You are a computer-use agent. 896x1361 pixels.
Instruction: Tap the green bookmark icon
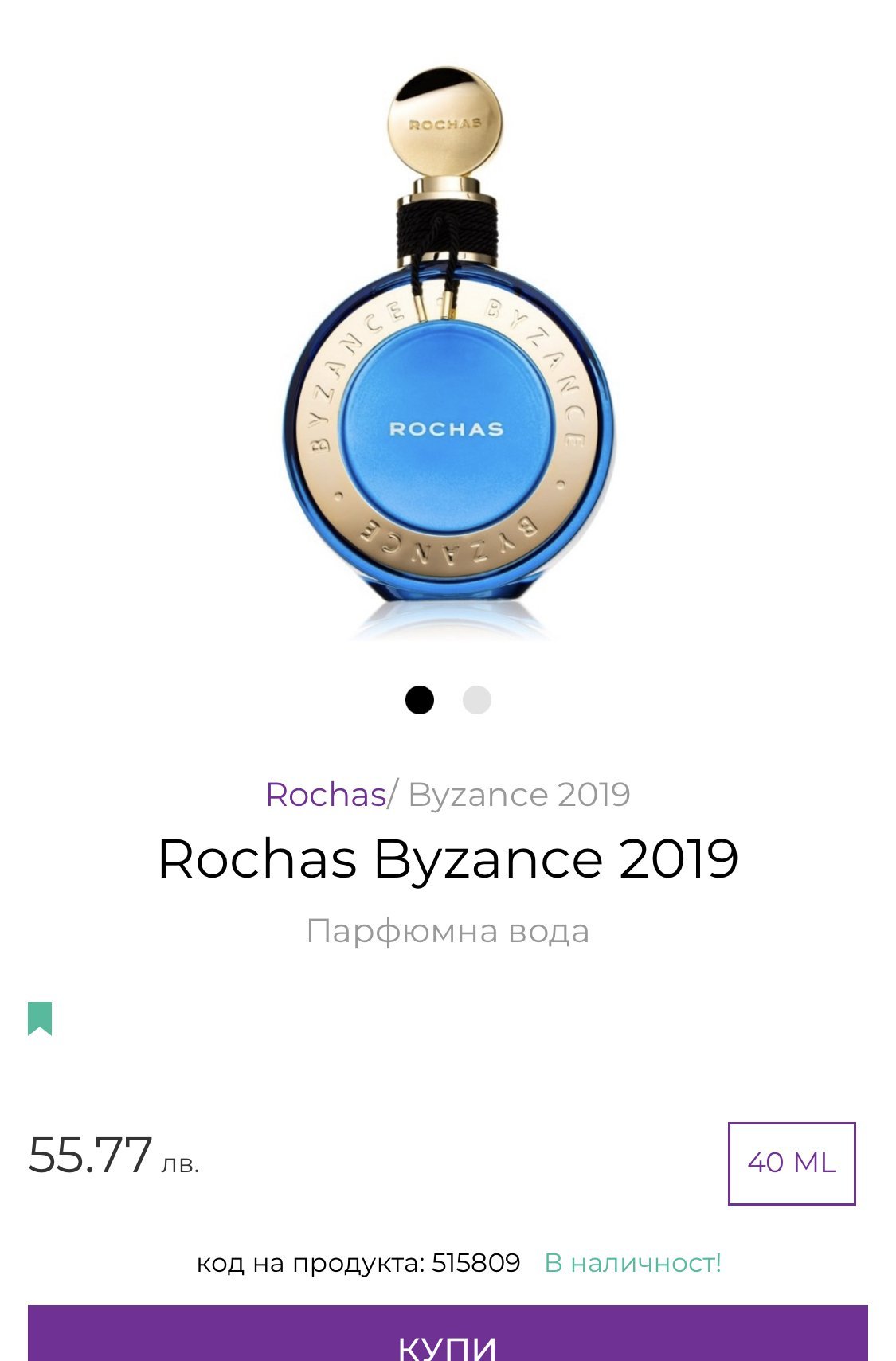click(x=40, y=1019)
